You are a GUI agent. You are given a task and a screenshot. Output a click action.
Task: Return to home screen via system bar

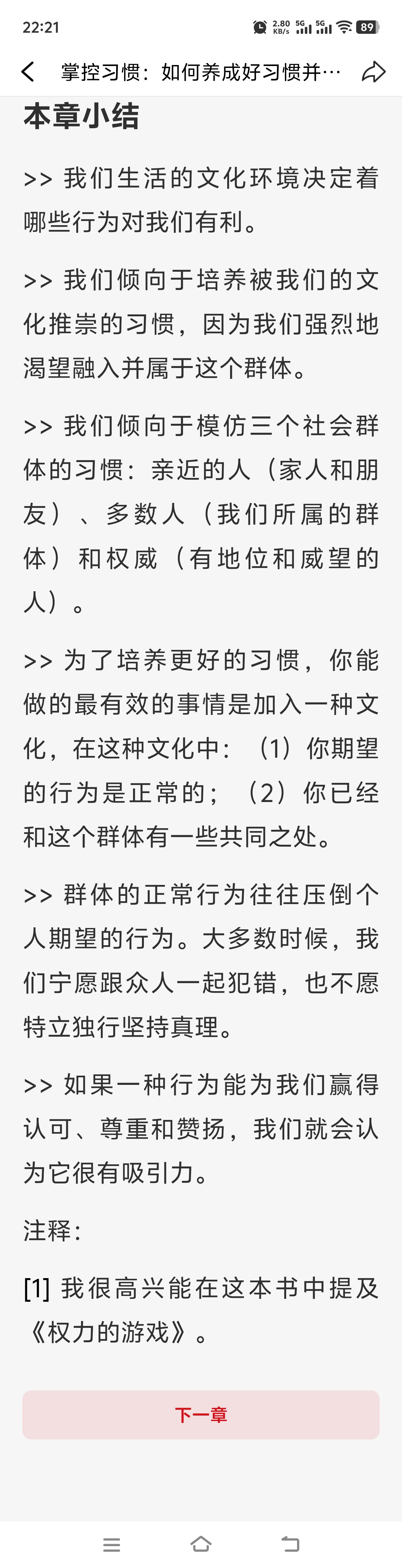[x=201, y=1544]
